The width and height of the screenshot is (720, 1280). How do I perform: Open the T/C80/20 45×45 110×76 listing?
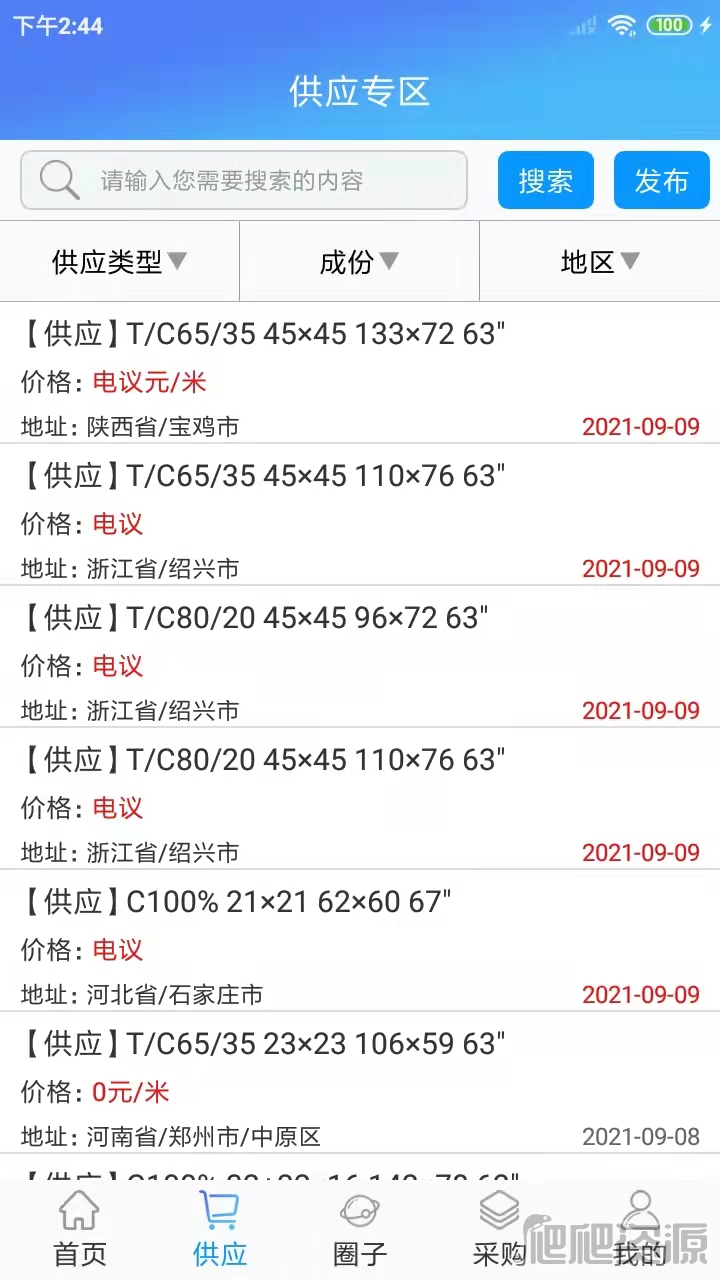360,799
